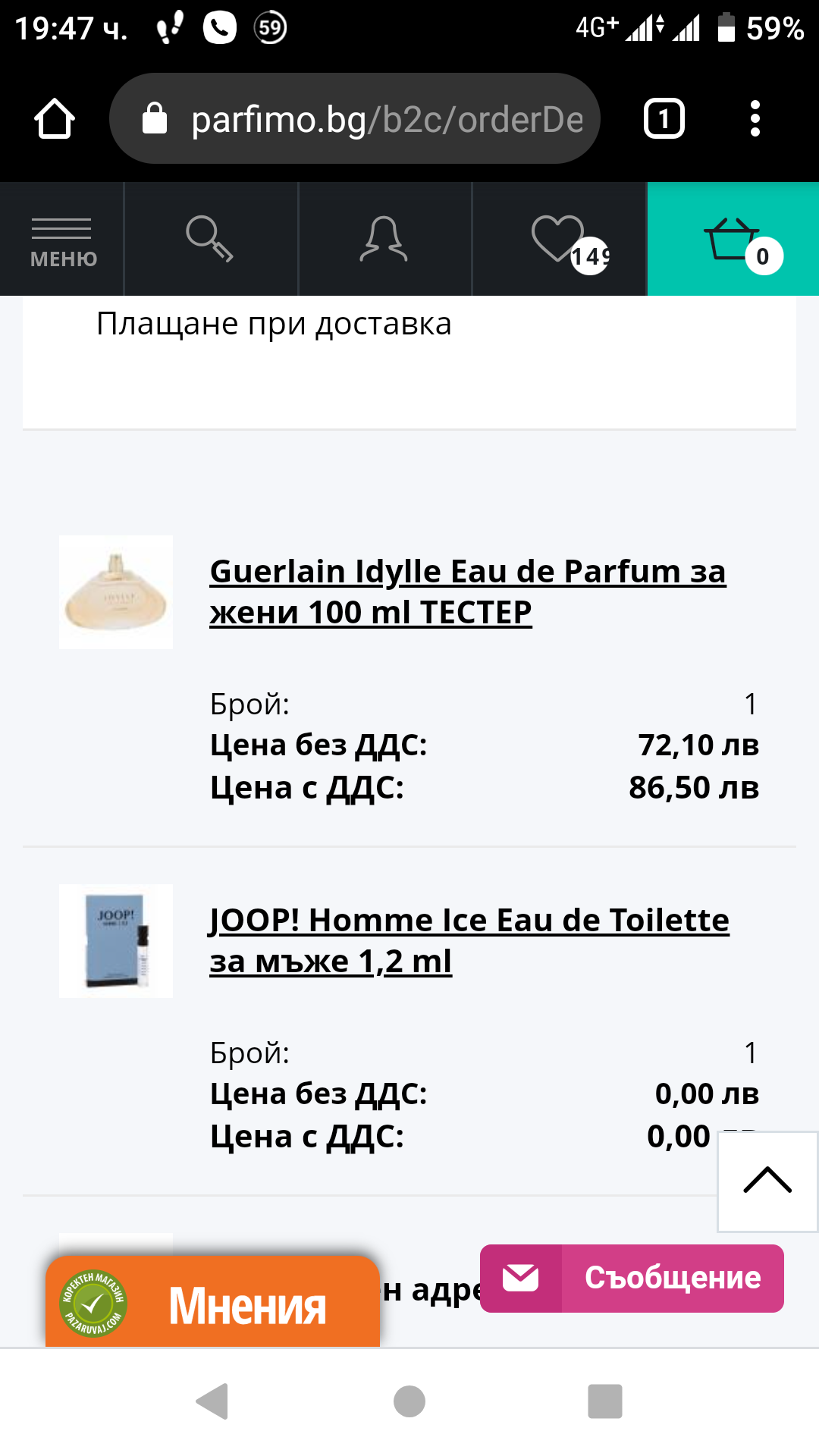Open the МЕНЮ hamburger menu
This screenshot has width=819, height=1456.
click(x=62, y=239)
